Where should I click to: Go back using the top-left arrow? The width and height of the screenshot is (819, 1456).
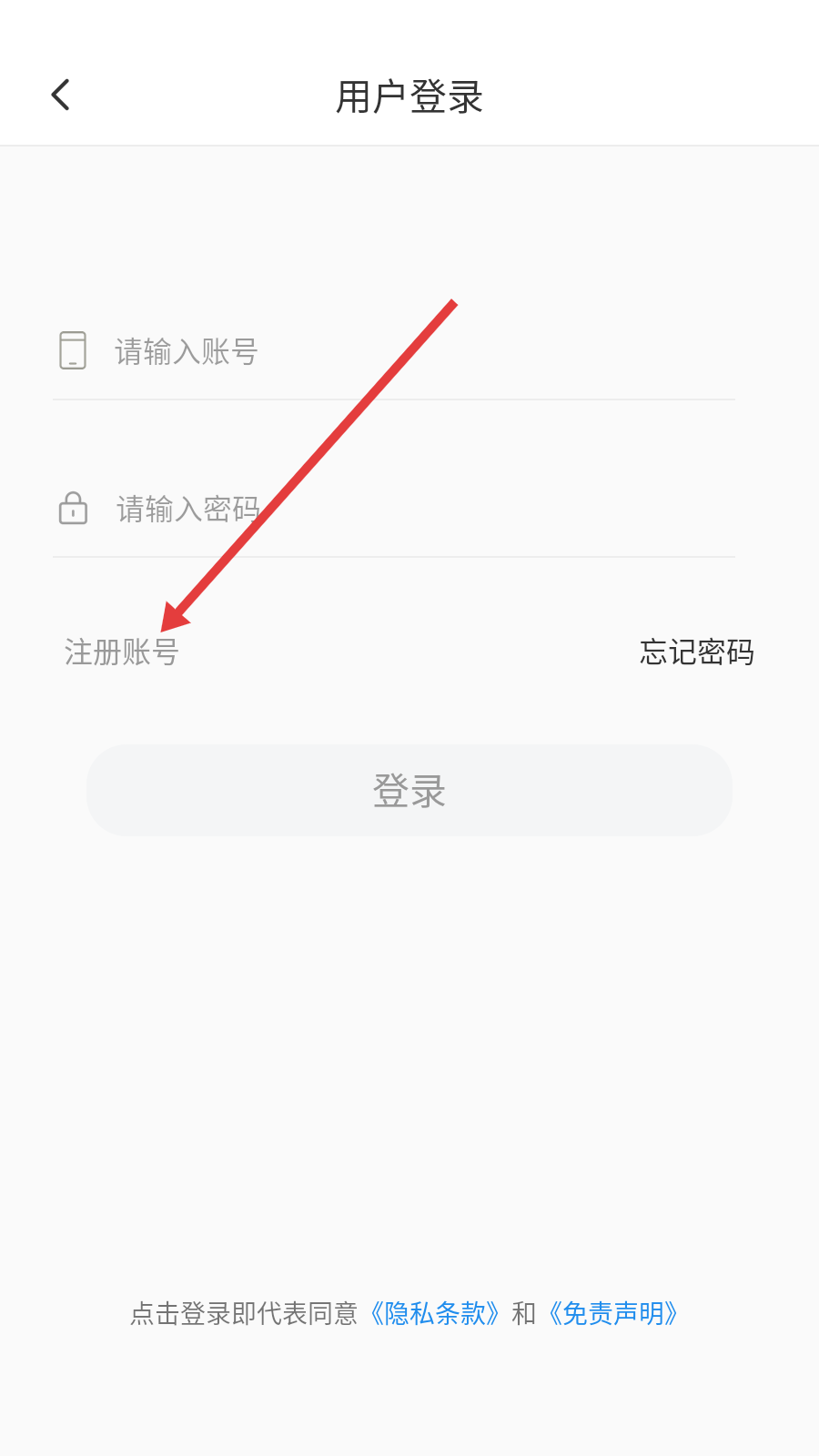click(x=61, y=95)
